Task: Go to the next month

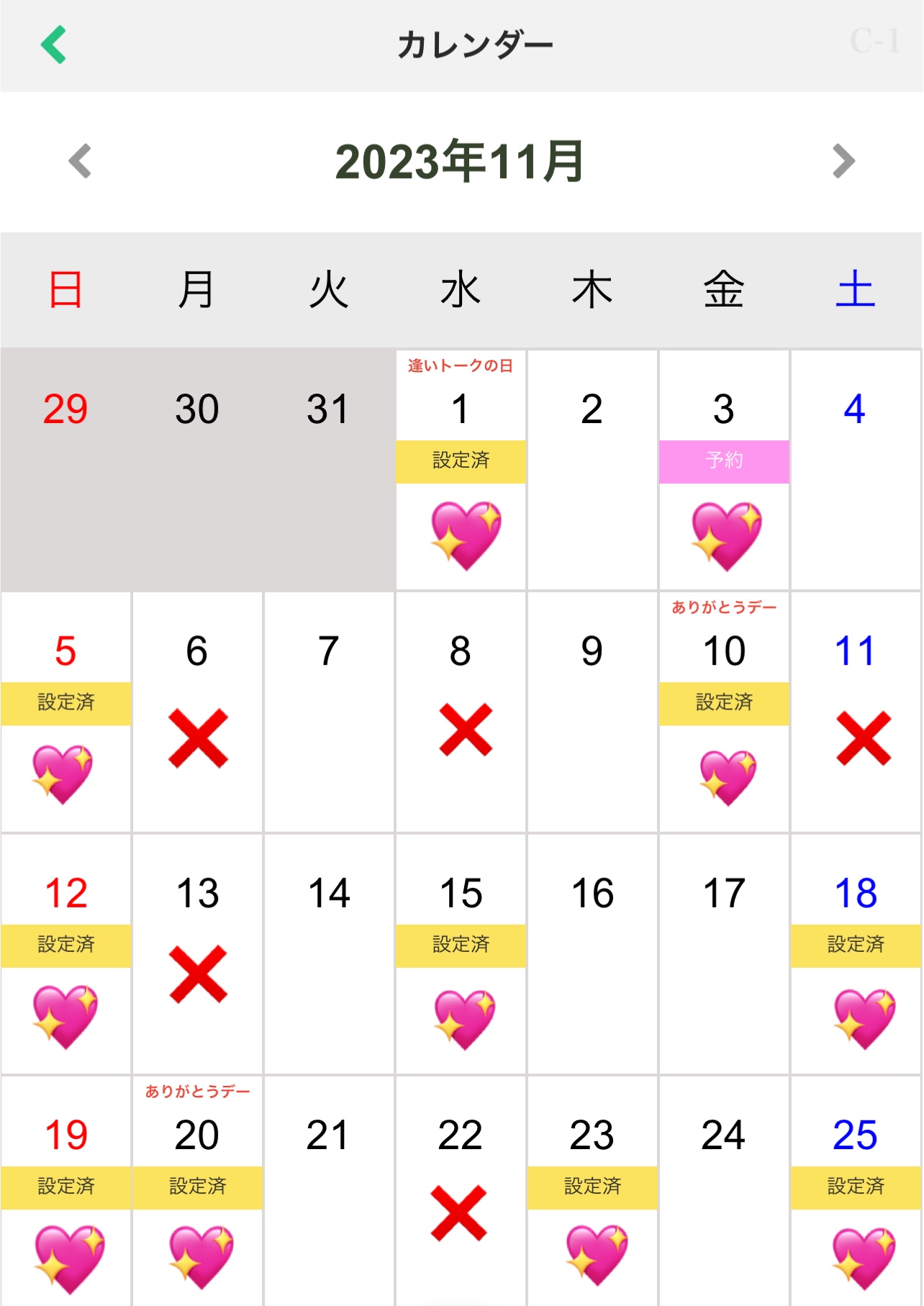Action: pos(843,161)
